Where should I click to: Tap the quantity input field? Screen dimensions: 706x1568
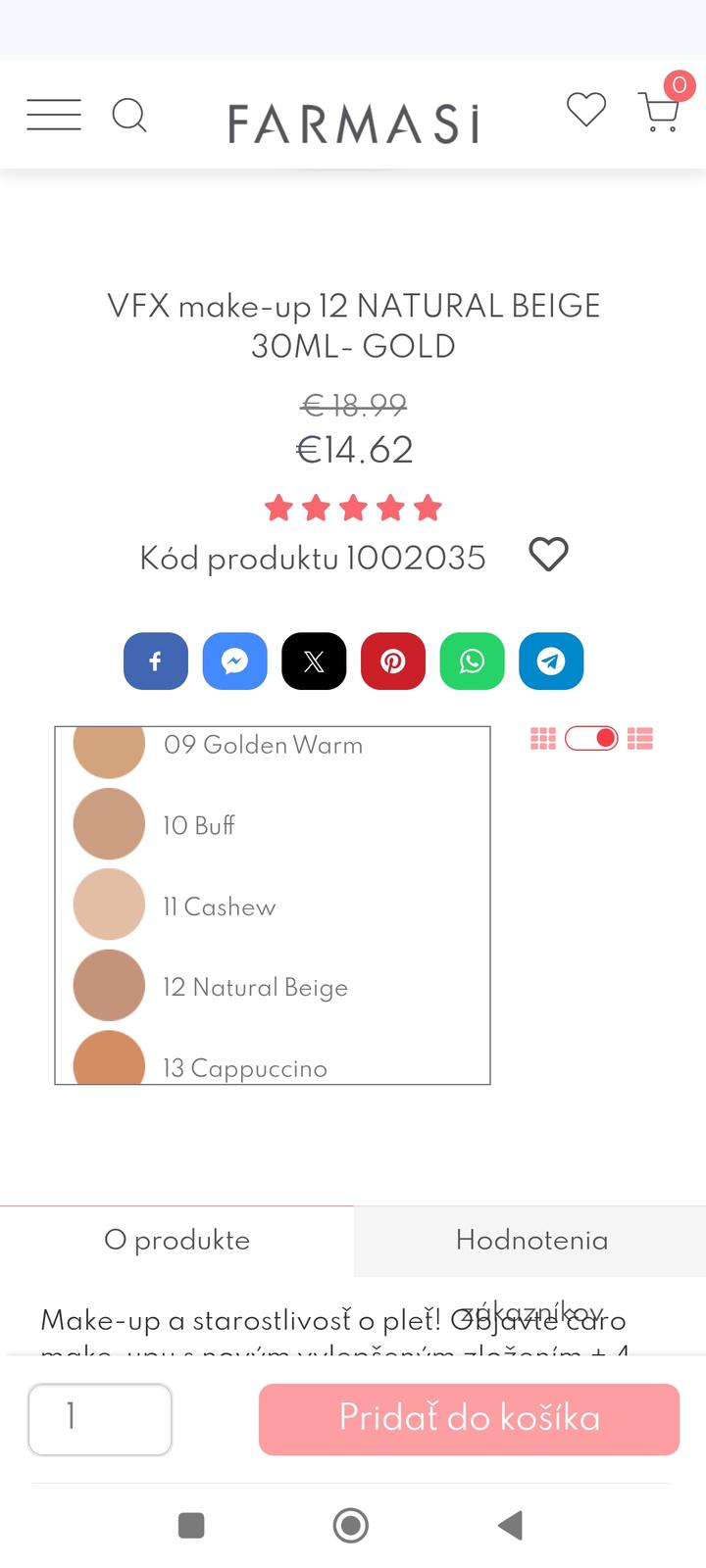100,1418
